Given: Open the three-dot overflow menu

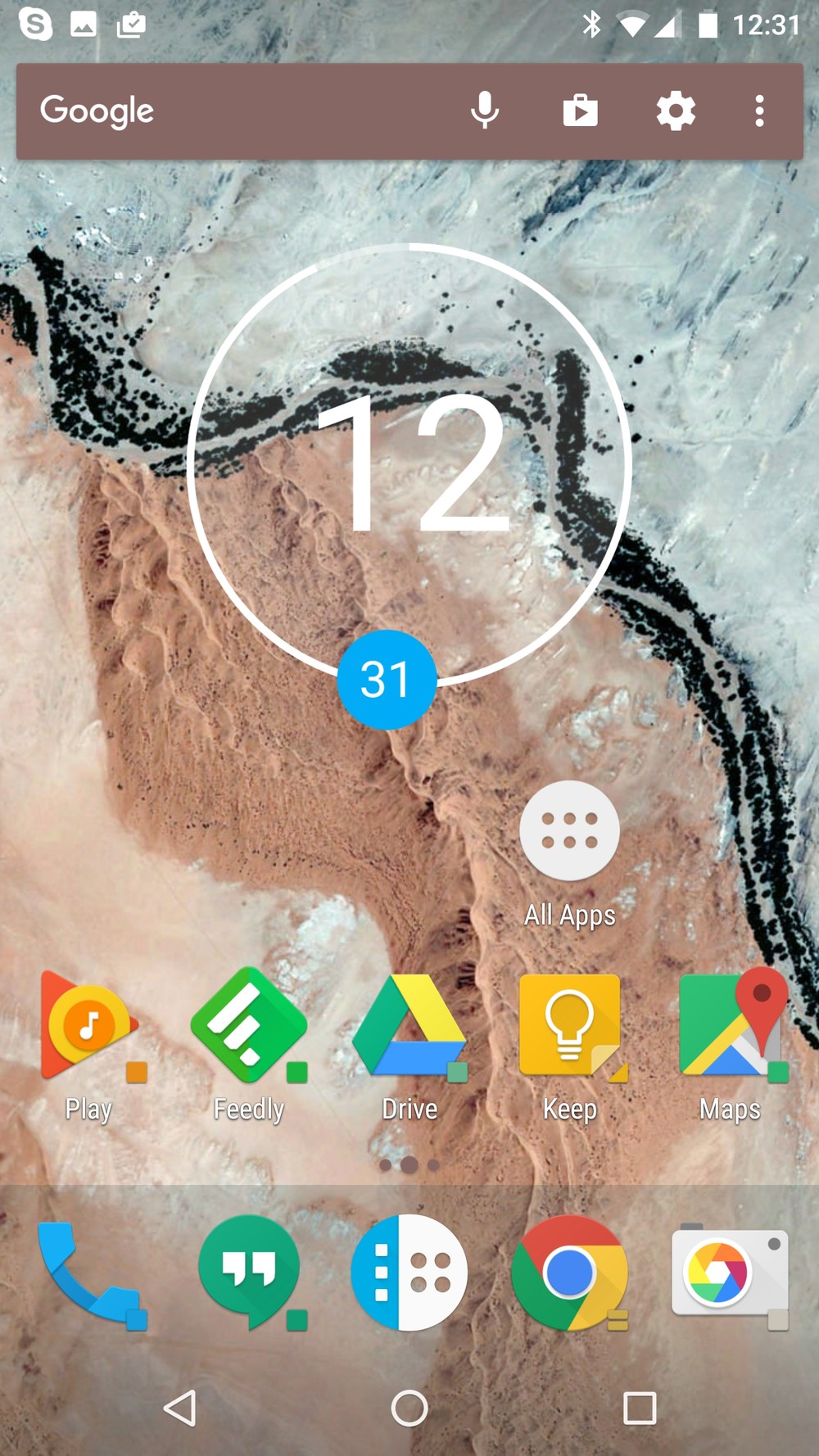Looking at the screenshot, I should coord(760,111).
